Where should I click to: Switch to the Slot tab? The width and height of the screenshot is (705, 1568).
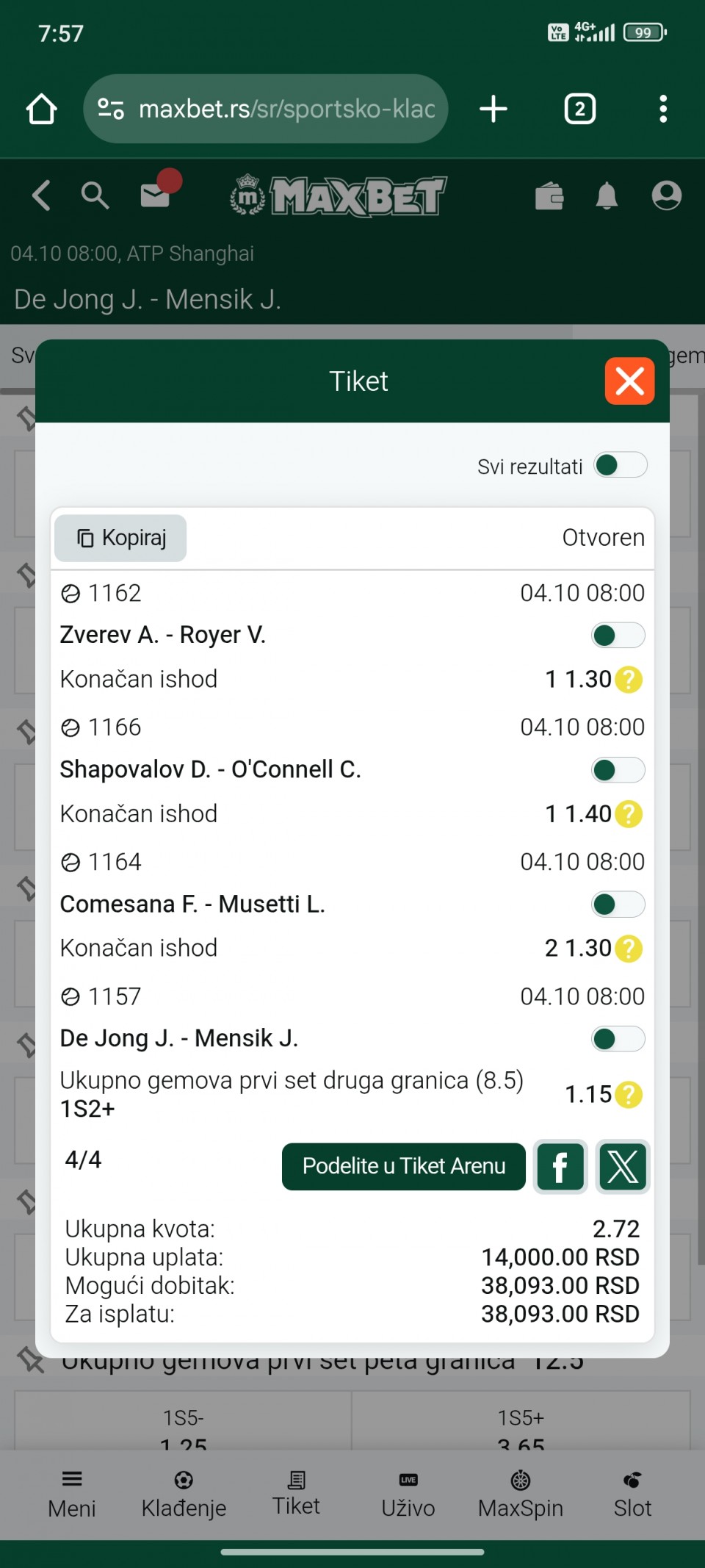tap(632, 1495)
